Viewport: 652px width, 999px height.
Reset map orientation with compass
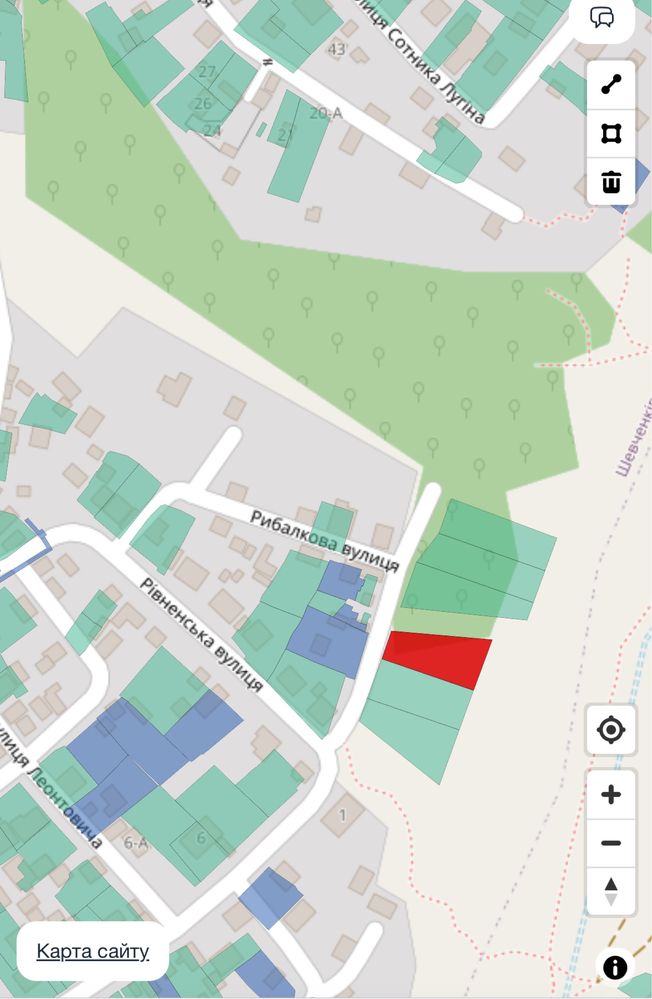coord(611,890)
